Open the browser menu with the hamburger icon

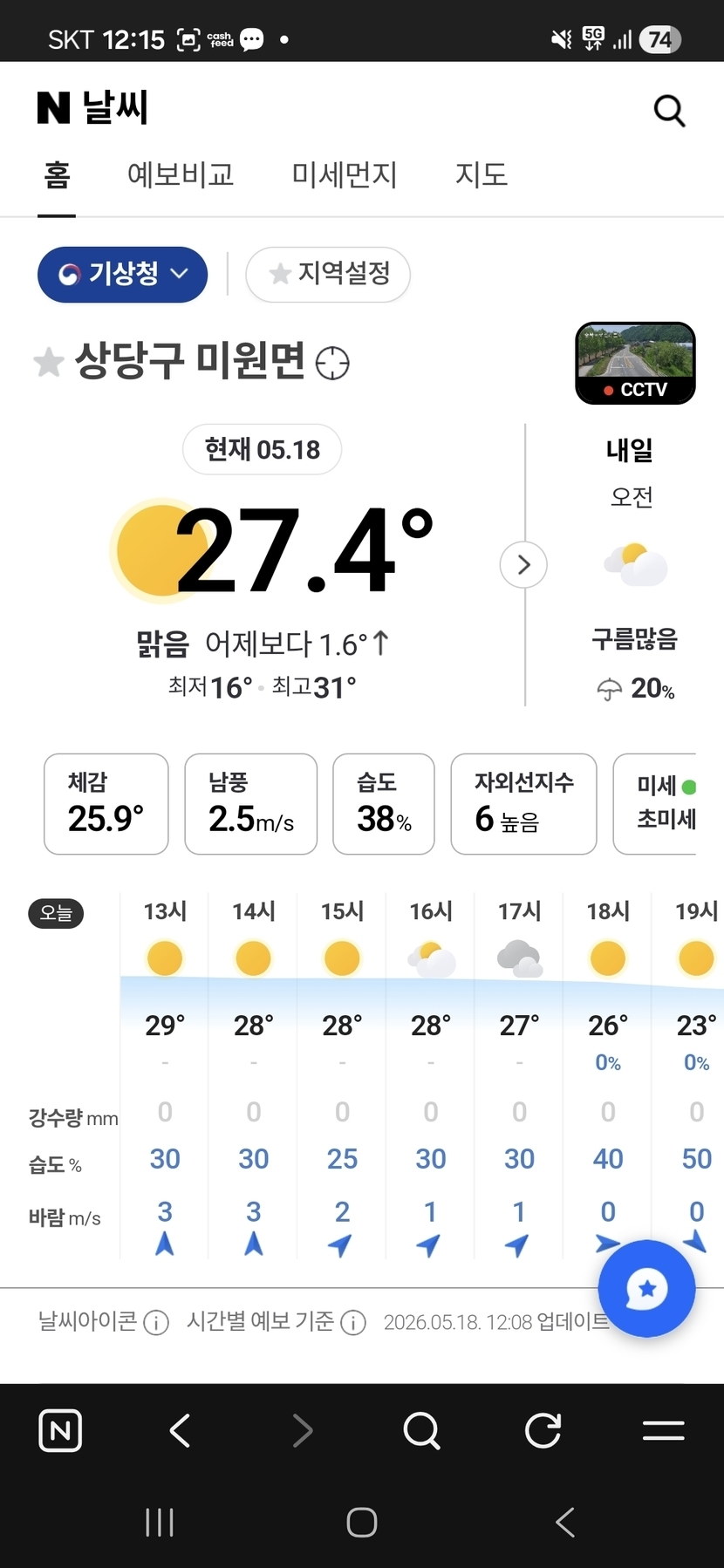coord(663,1430)
